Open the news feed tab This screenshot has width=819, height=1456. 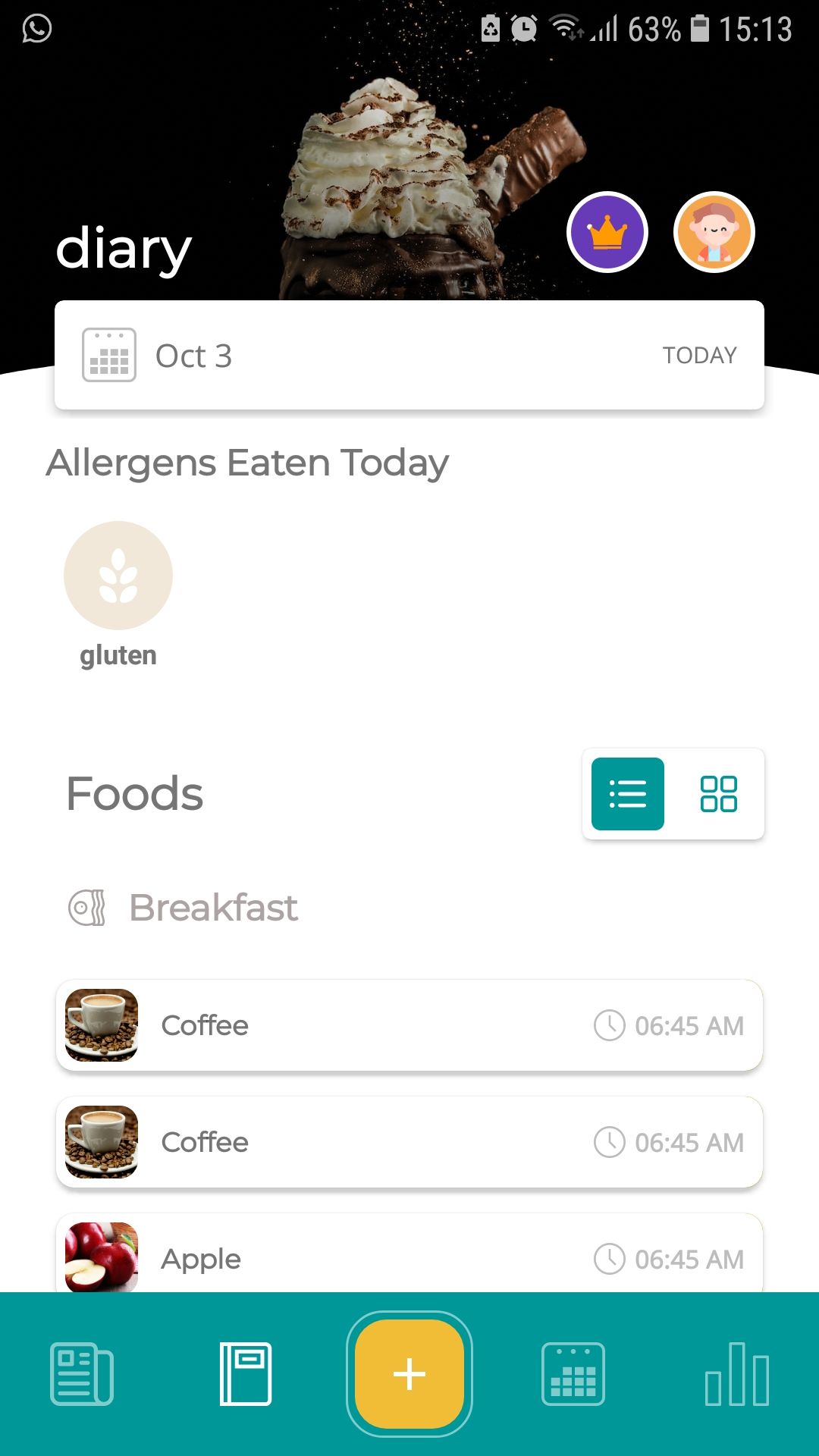point(82,1374)
